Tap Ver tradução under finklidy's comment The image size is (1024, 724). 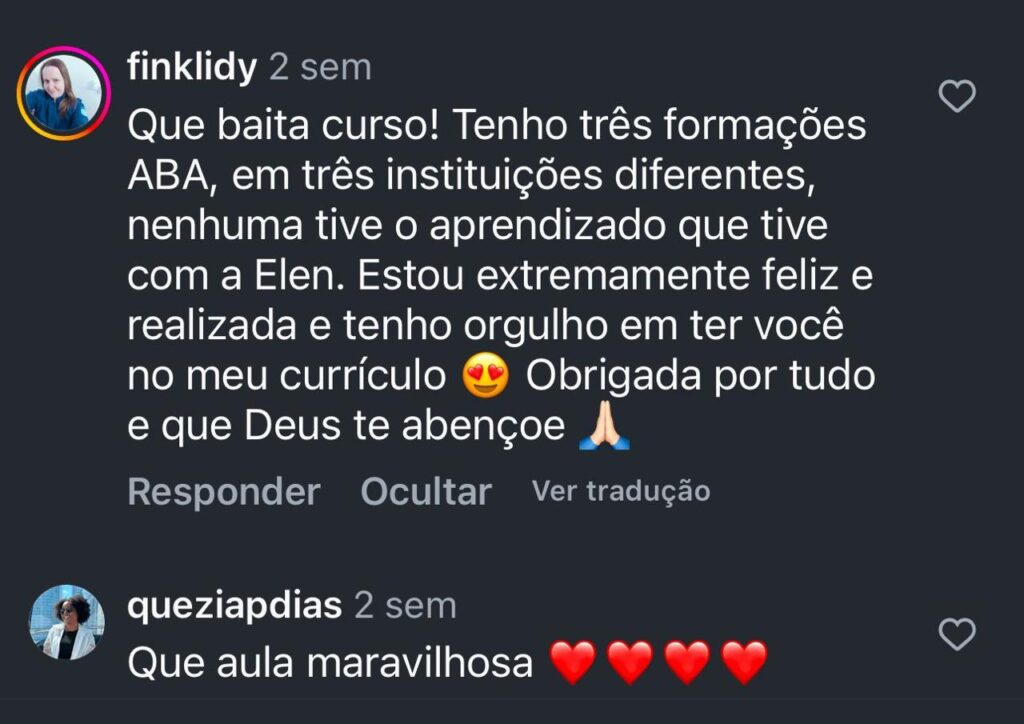tap(621, 491)
